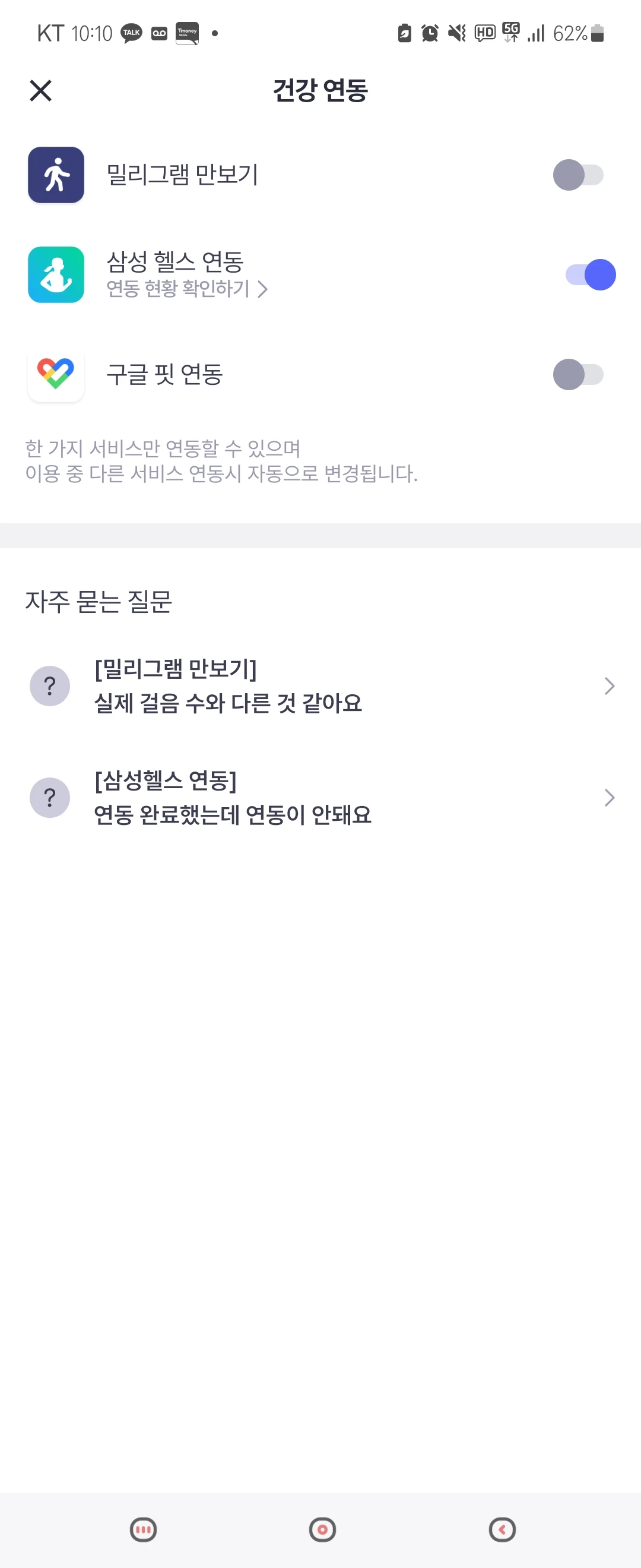
Task: Close the 건강 연동 screen
Action: pyautogui.click(x=40, y=90)
